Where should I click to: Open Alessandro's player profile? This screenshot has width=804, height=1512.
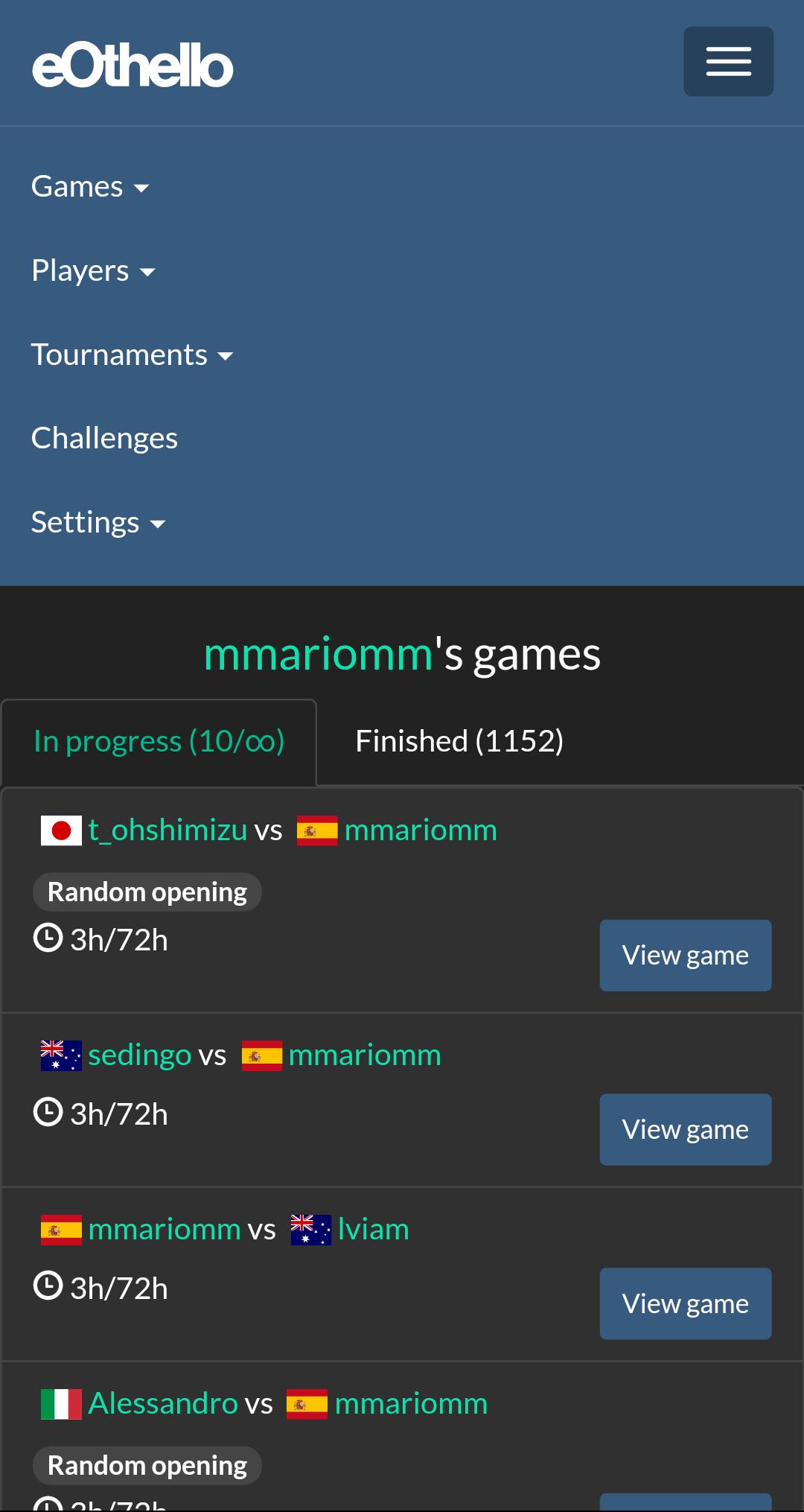coord(163,1404)
